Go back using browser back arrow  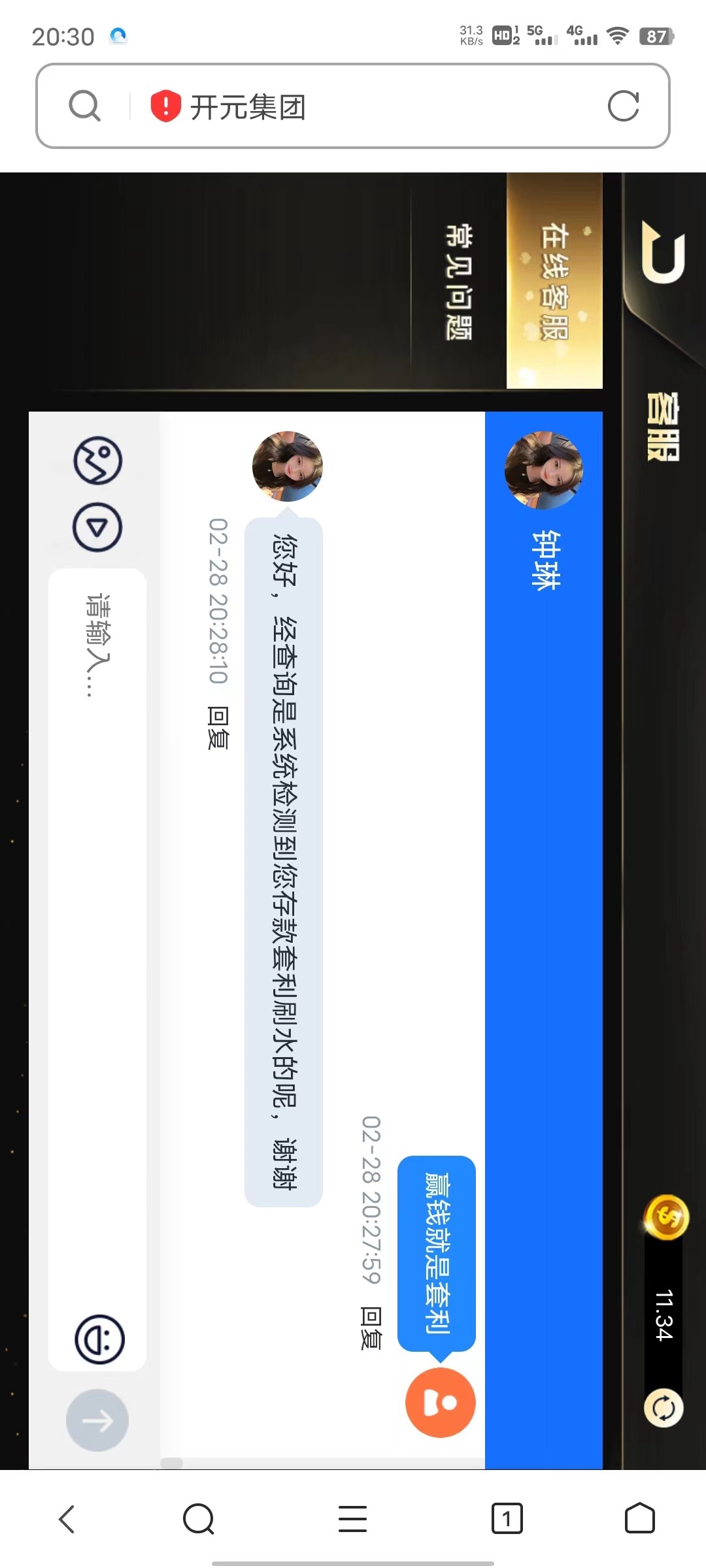pos(67,1518)
